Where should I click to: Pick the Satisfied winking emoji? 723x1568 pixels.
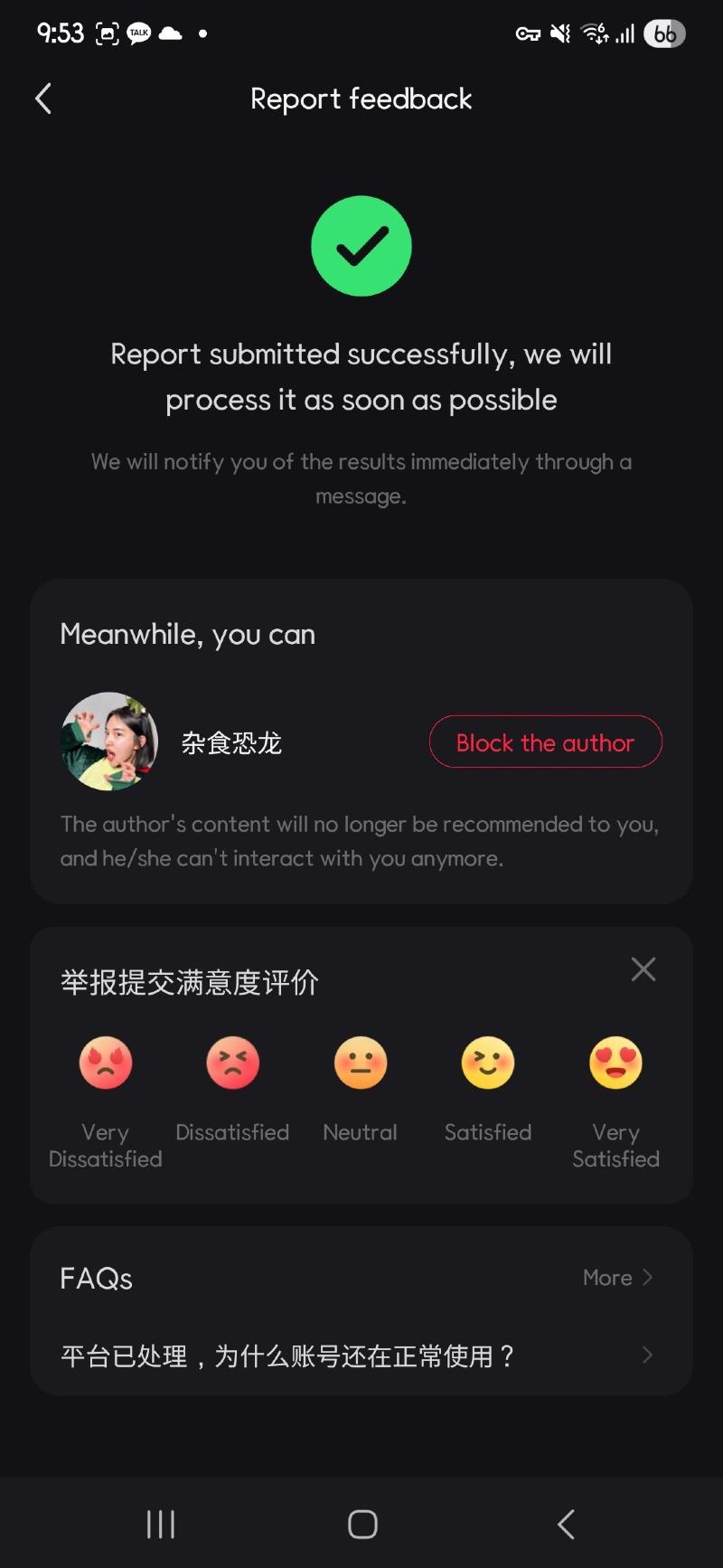click(488, 1063)
